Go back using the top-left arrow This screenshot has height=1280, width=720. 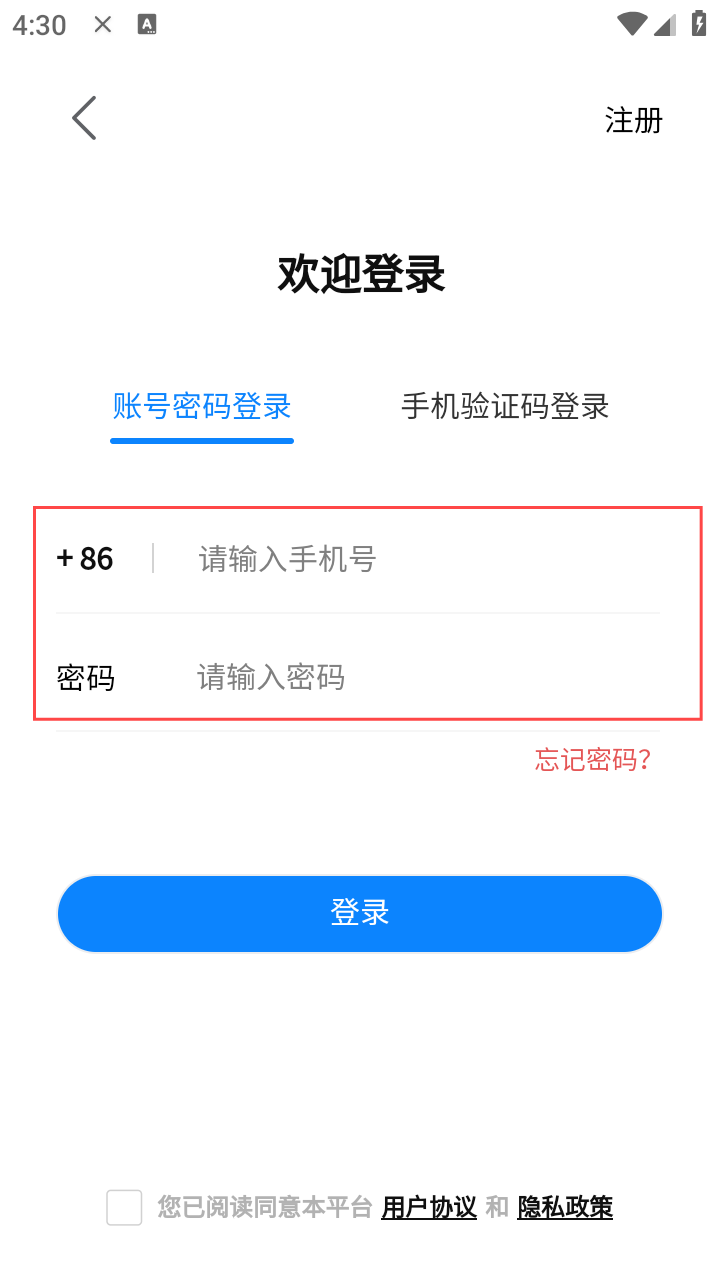(85, 118)
